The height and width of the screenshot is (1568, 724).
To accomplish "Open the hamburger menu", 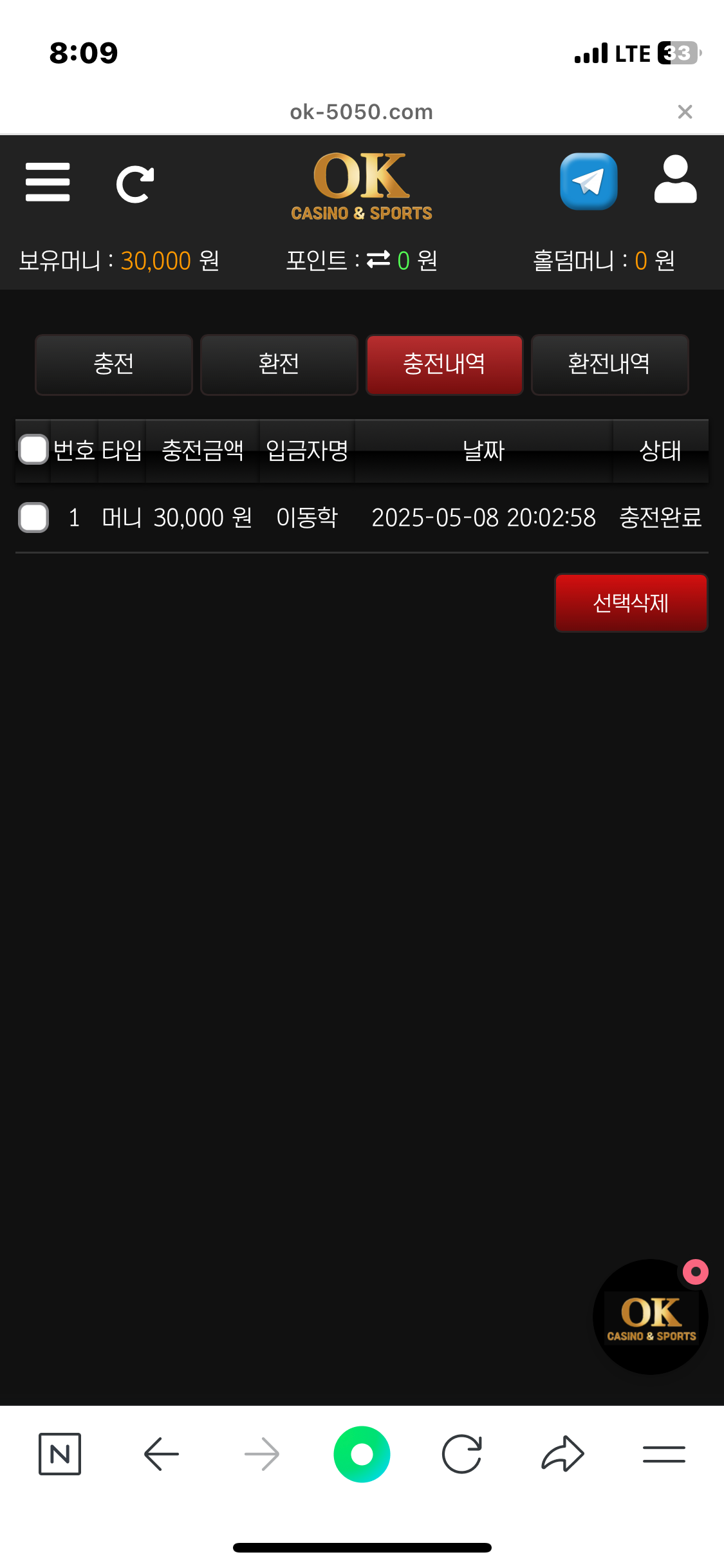I will pos(48,182).
